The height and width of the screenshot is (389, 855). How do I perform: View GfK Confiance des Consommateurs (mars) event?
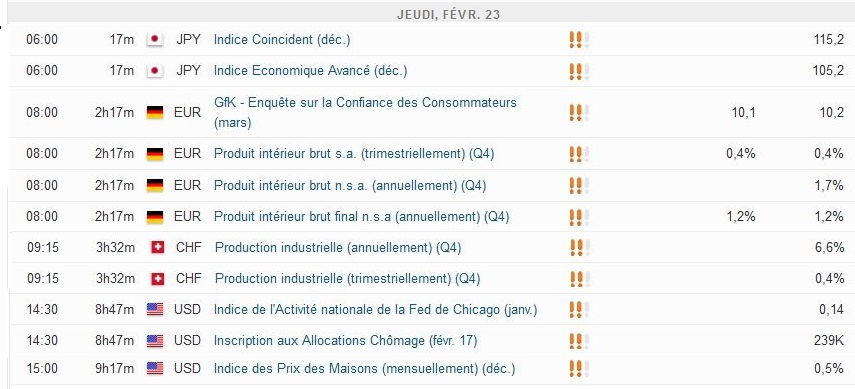pyautogui.click(x=365, y=112)
